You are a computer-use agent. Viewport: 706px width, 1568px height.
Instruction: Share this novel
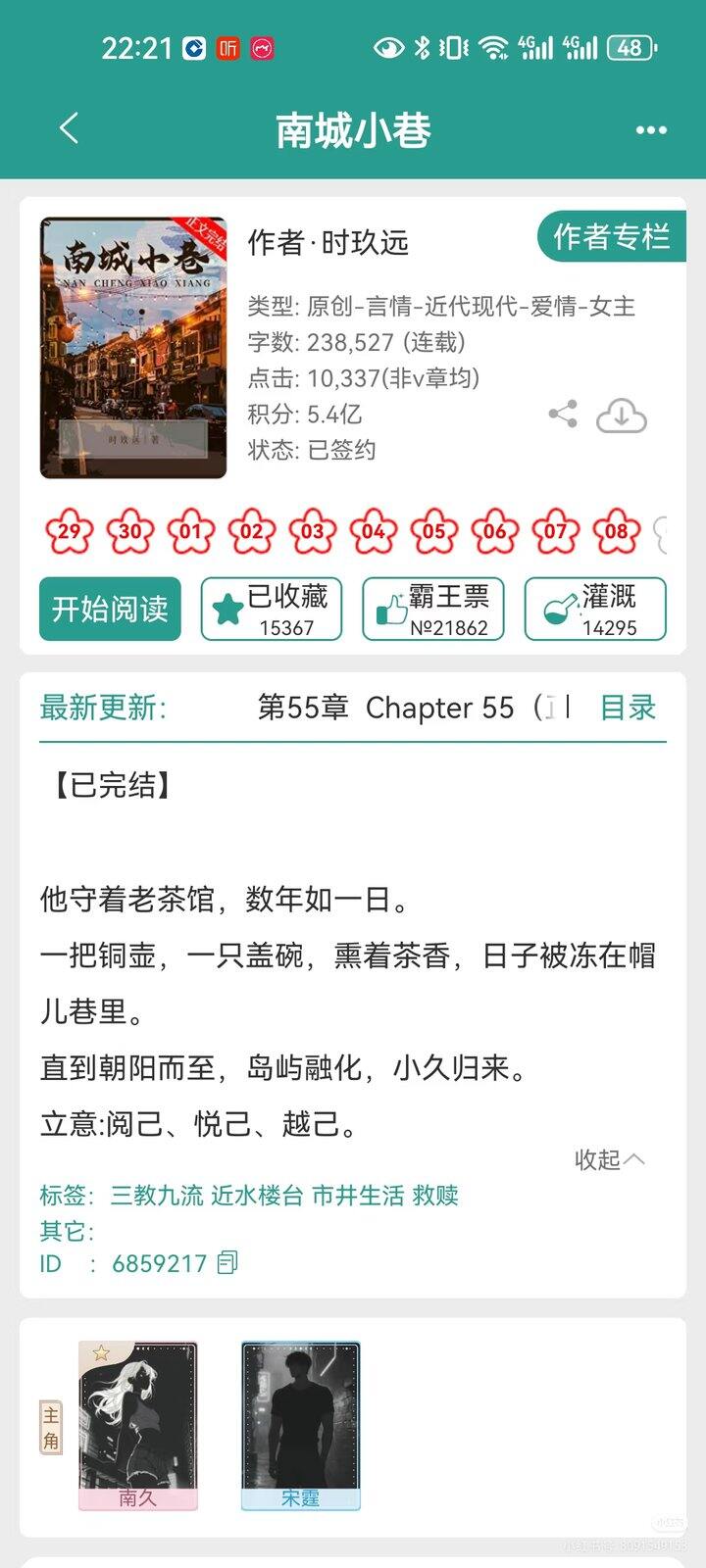(563, 415)
